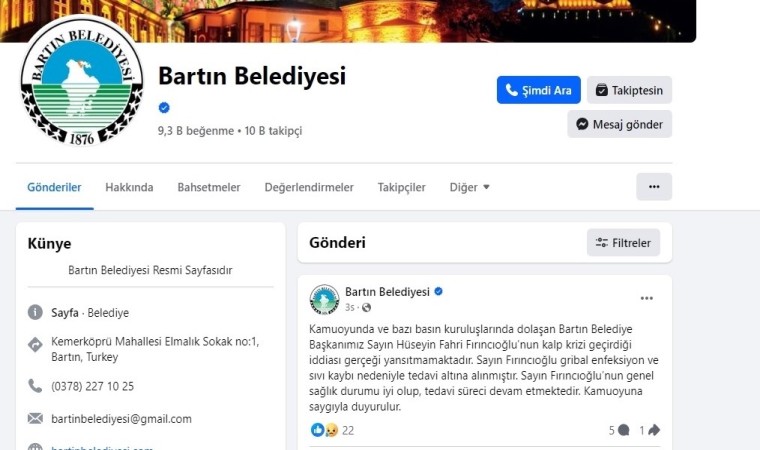Open the Takiptesin following button
The height and width of the screenshot is (450, 760).
click(x=629, y=90)
